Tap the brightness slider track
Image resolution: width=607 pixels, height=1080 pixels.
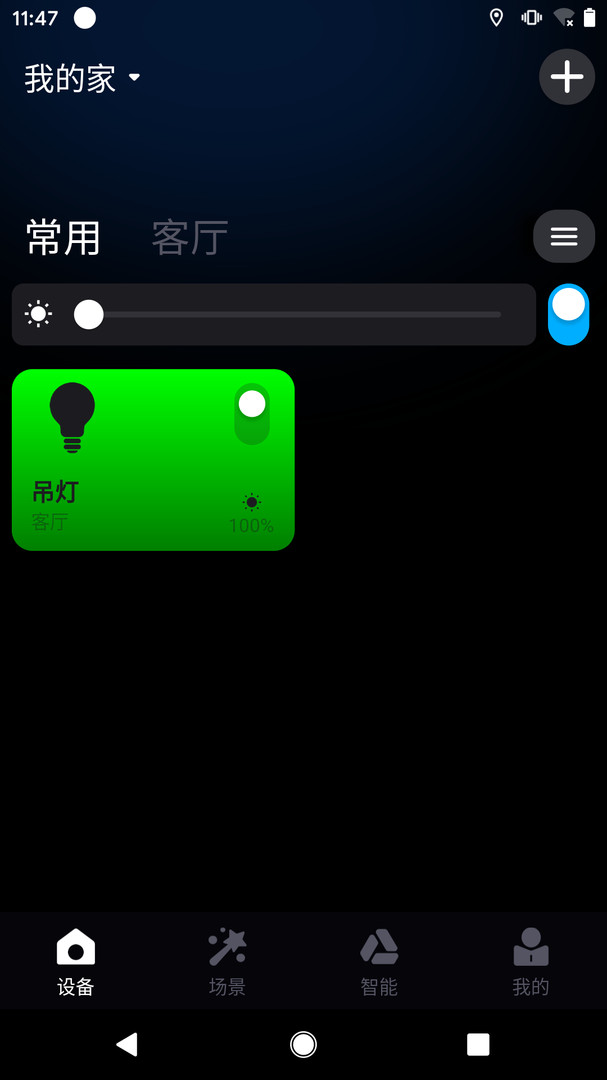pos(300,315)
